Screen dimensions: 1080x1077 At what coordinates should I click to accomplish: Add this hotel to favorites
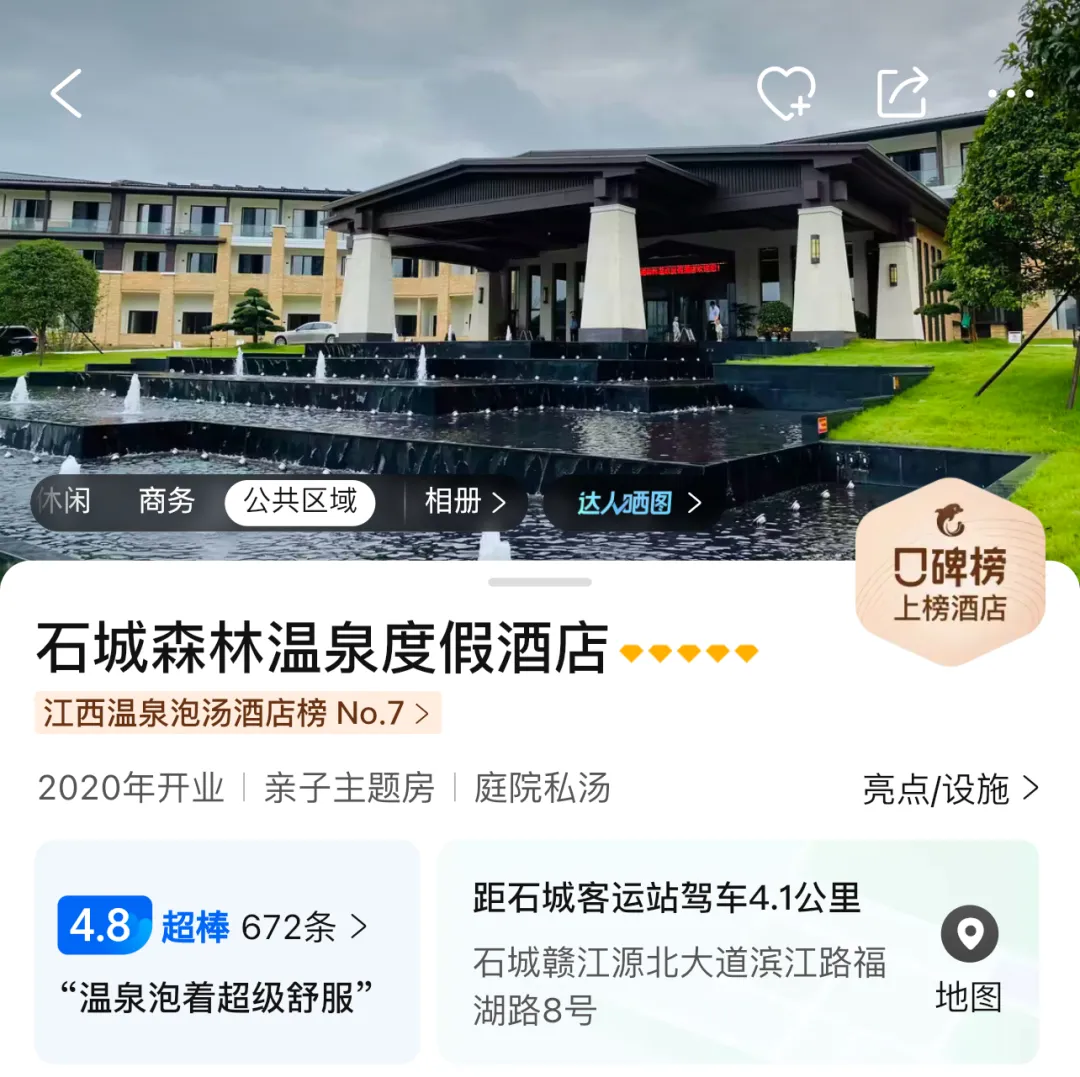[x=785, y=94]
